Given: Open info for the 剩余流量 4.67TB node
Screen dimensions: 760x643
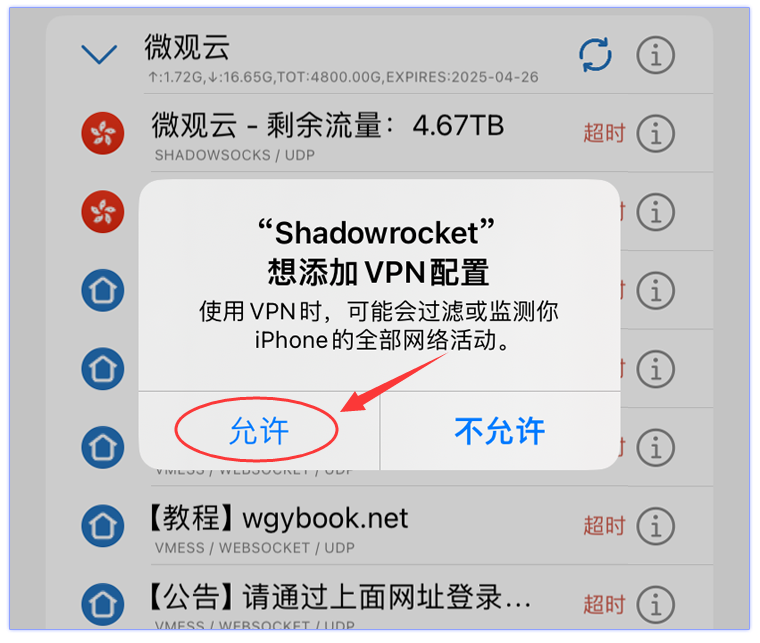Looking at the screenshot, I should (655, 133).
